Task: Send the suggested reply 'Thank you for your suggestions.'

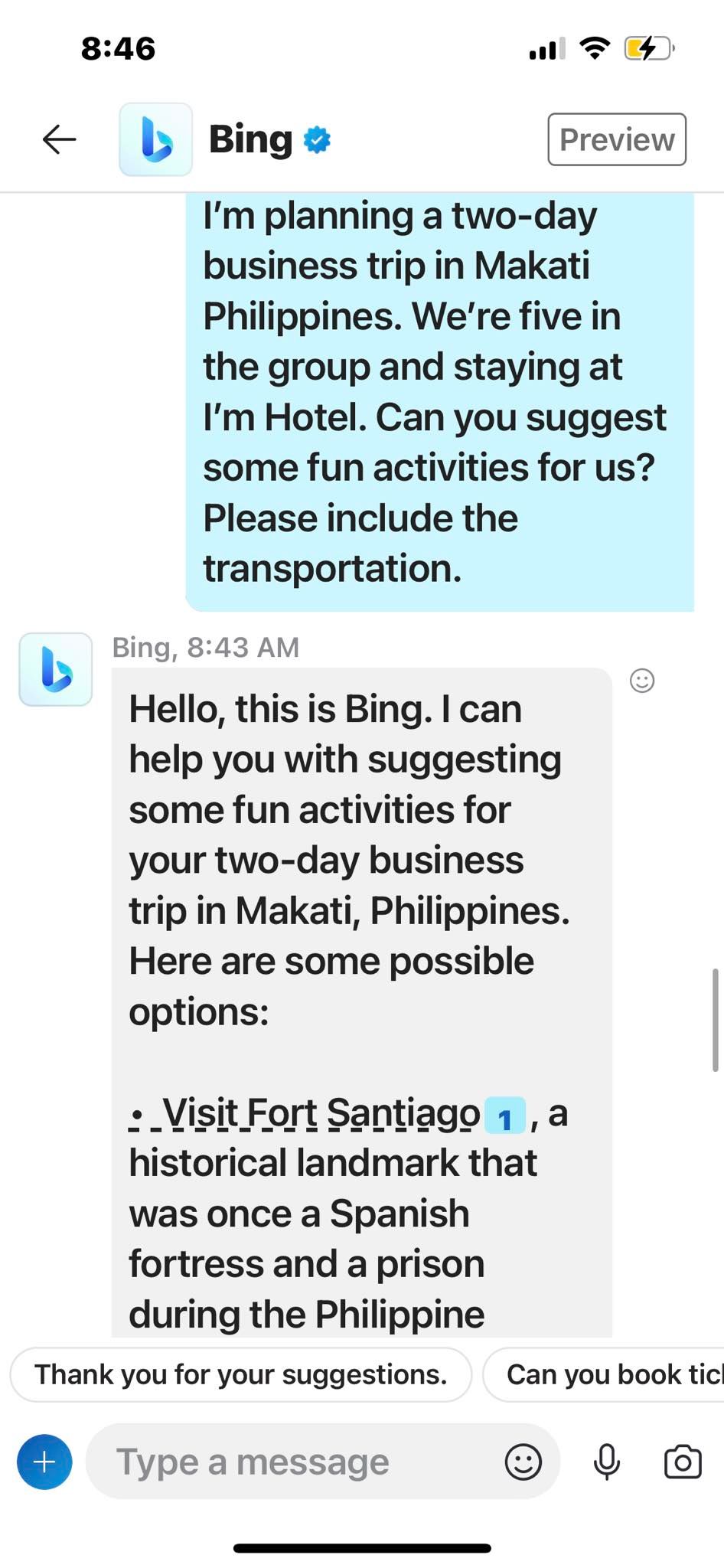Action: pyautogui.click(x=241, y=1374)
